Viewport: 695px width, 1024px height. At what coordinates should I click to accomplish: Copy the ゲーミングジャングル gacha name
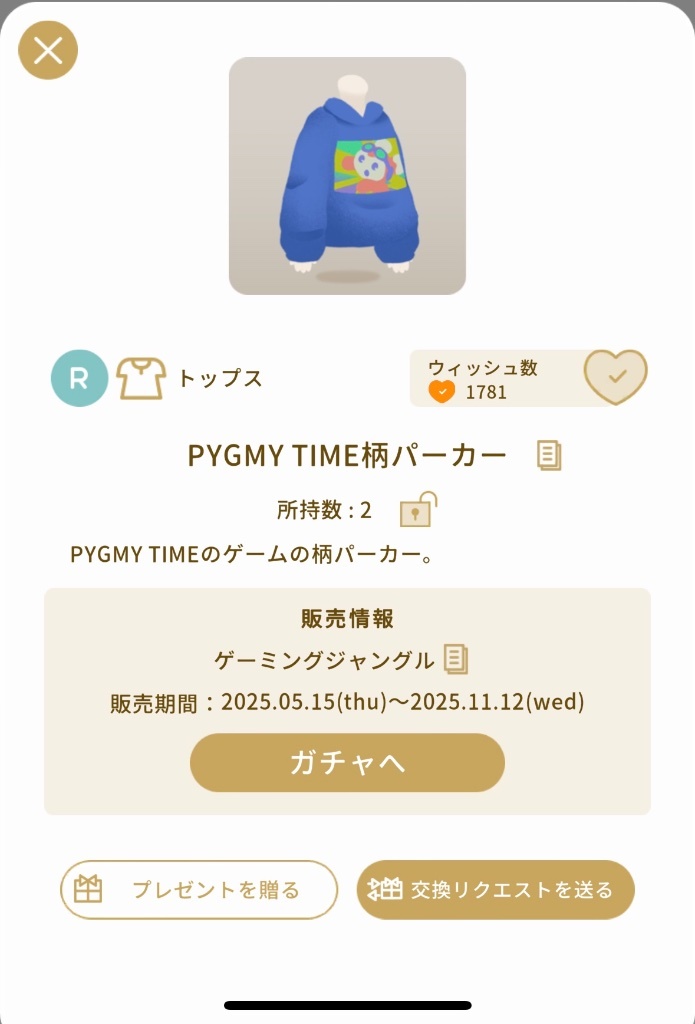coord(456,659)
